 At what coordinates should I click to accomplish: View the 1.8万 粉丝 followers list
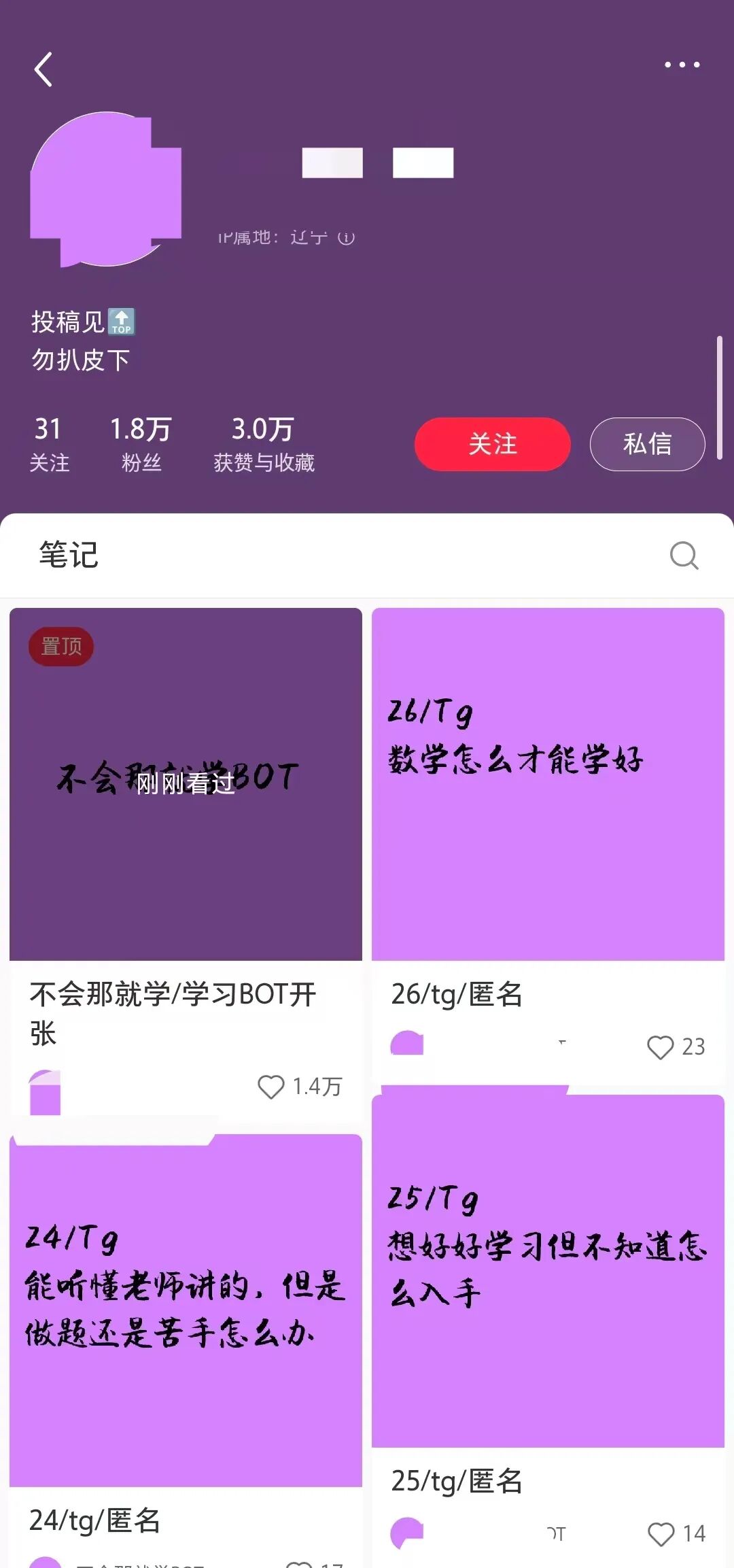coord(141,444)
